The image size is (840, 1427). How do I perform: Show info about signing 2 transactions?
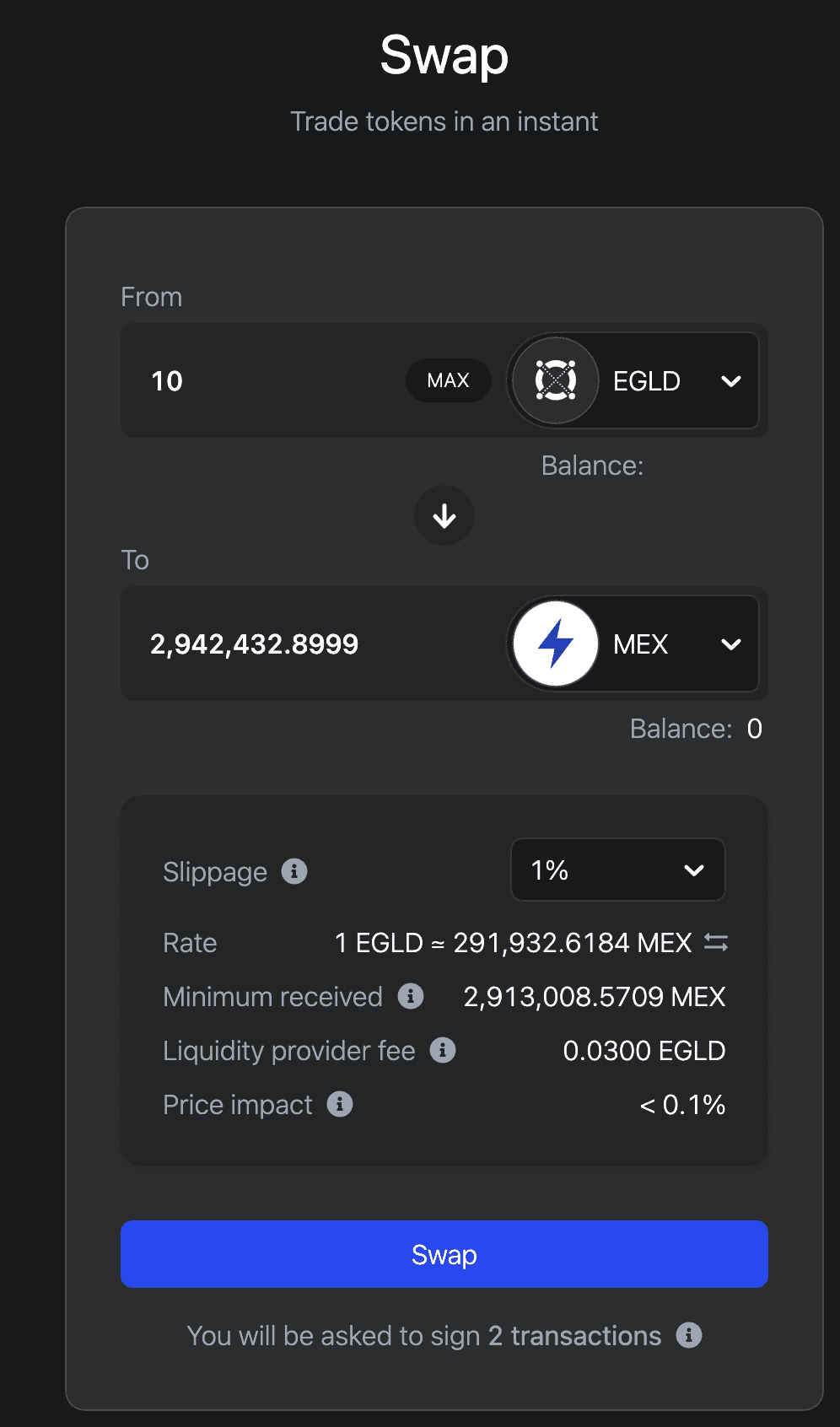tap(689, 1335)
